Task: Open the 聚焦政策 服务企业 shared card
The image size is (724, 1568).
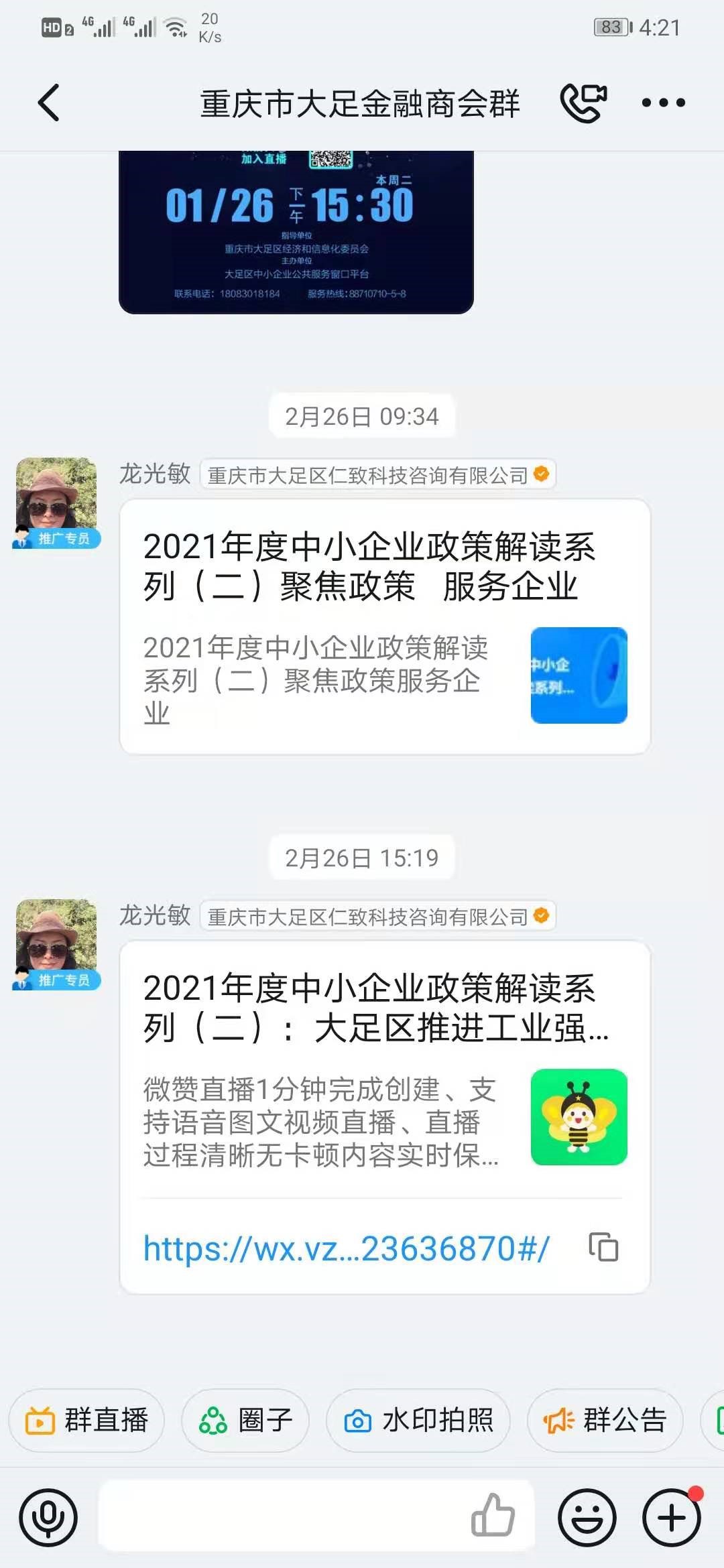Action: 384,627
